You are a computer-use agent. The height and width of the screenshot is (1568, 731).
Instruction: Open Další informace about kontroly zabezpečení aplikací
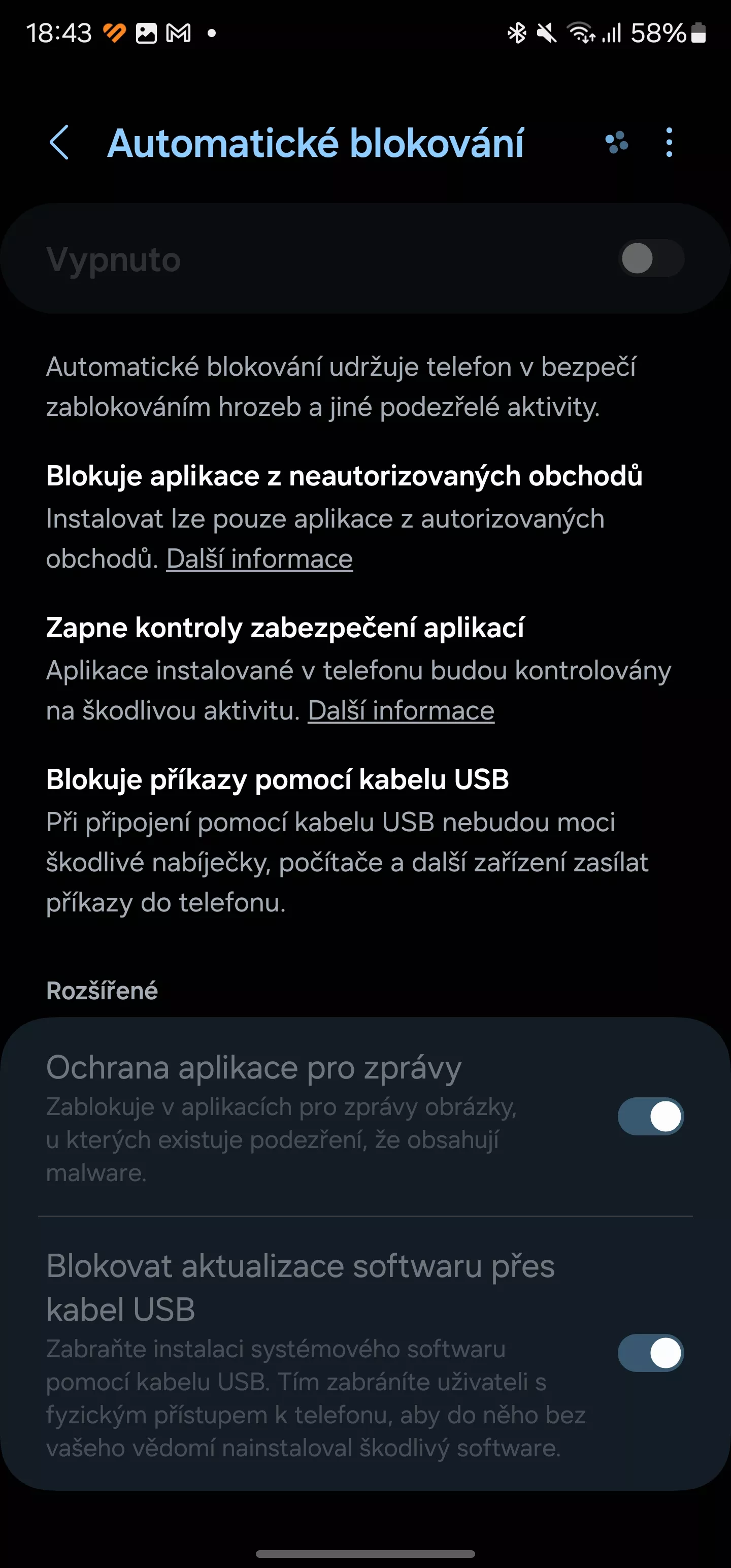401,710
